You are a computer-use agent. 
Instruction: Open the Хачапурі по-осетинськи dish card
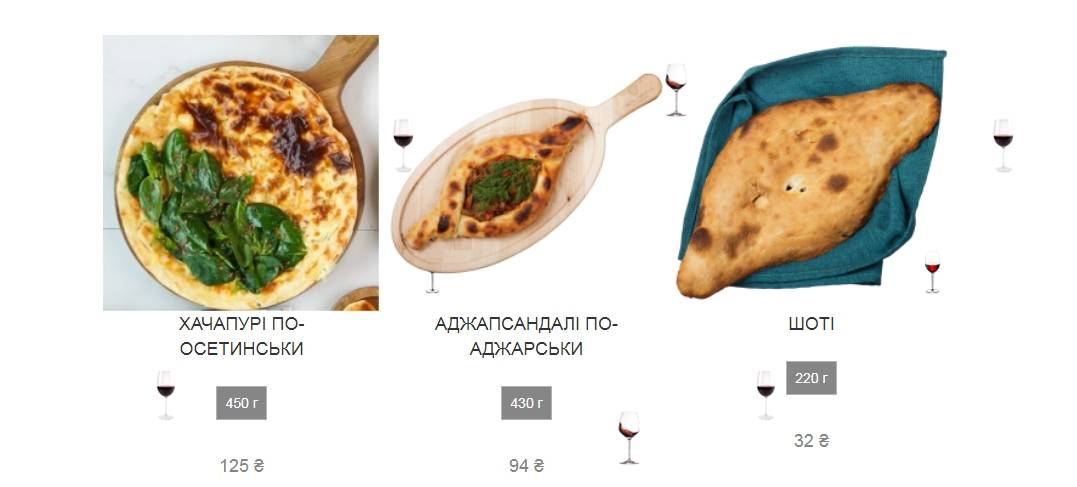pos(240,173)
